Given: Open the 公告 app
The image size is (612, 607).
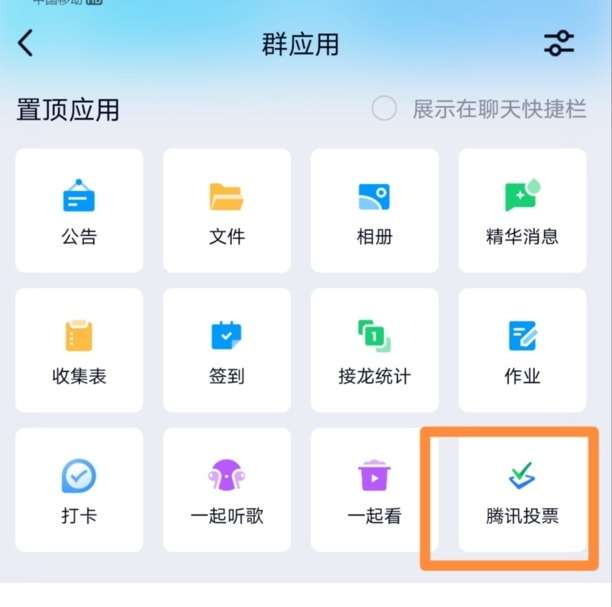Looking at the screenshot, I should click(x=79, y=211).
